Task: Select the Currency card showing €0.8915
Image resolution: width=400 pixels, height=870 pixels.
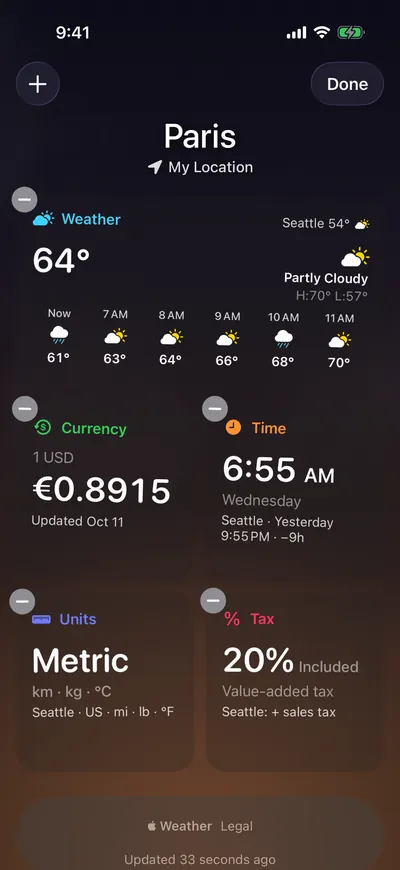Action: coord(105,484)
